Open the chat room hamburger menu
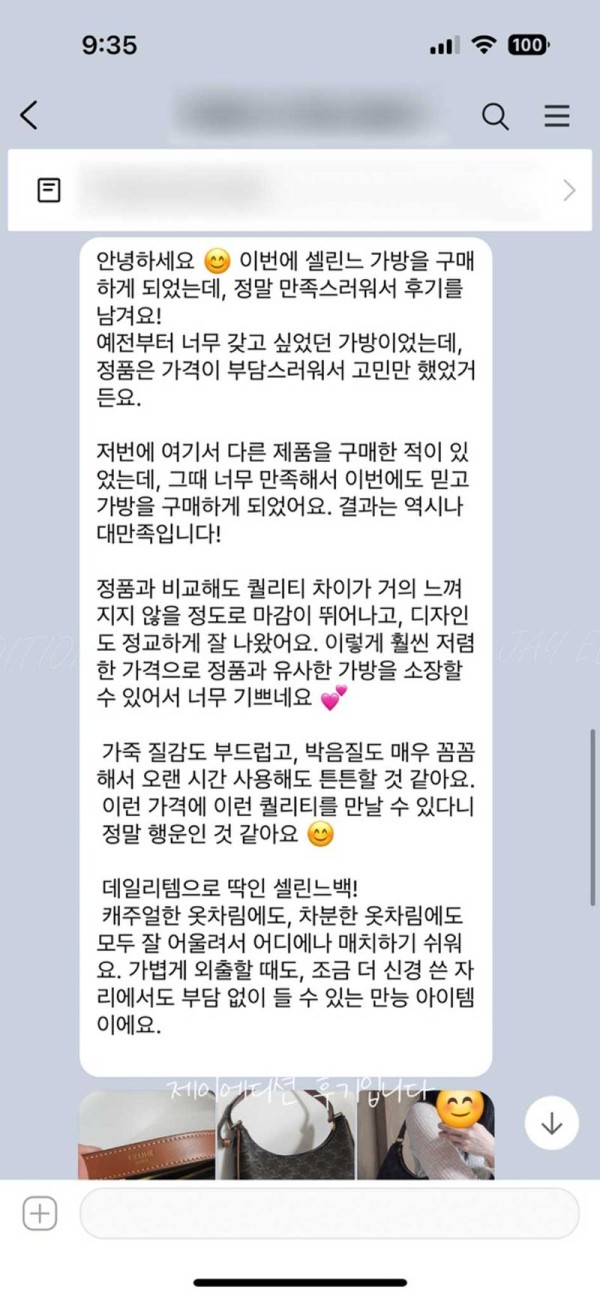 556,116
